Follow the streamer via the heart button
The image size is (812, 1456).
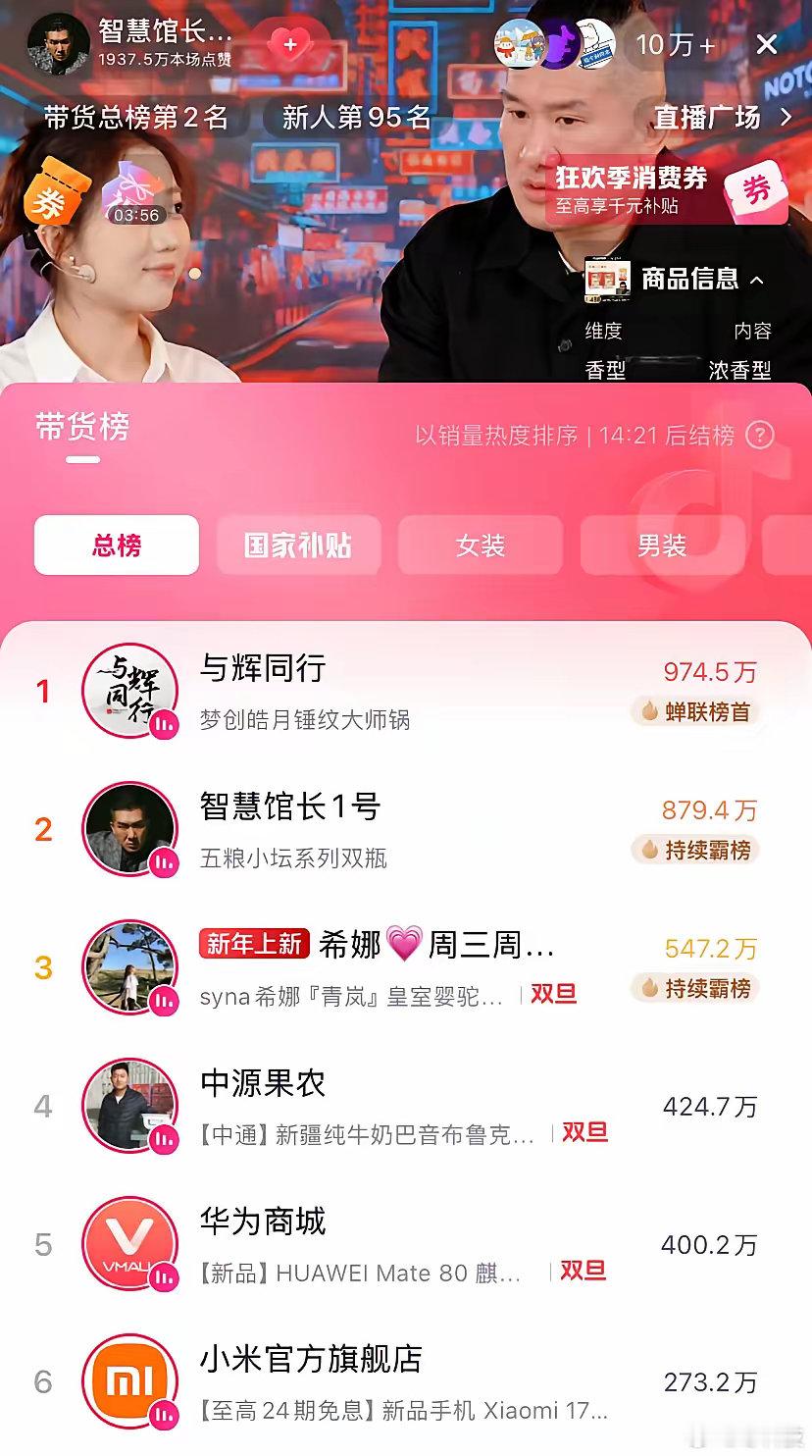(287, 43)
